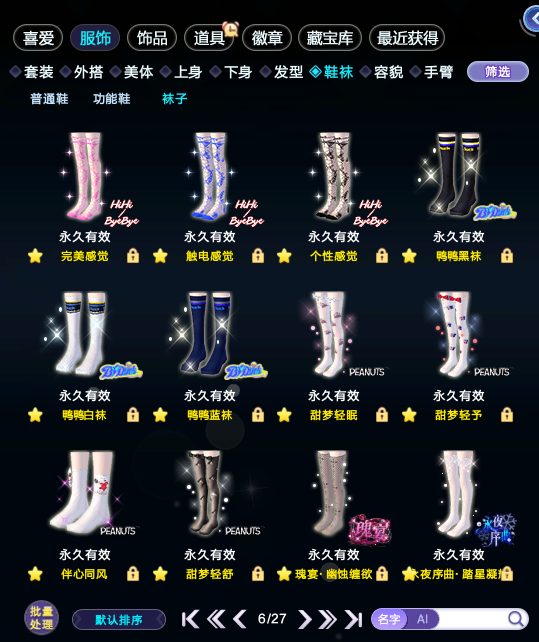Toggle the lock on 鸭鸭蓝袜
The image size is (539, 642).
coord(258,415)
